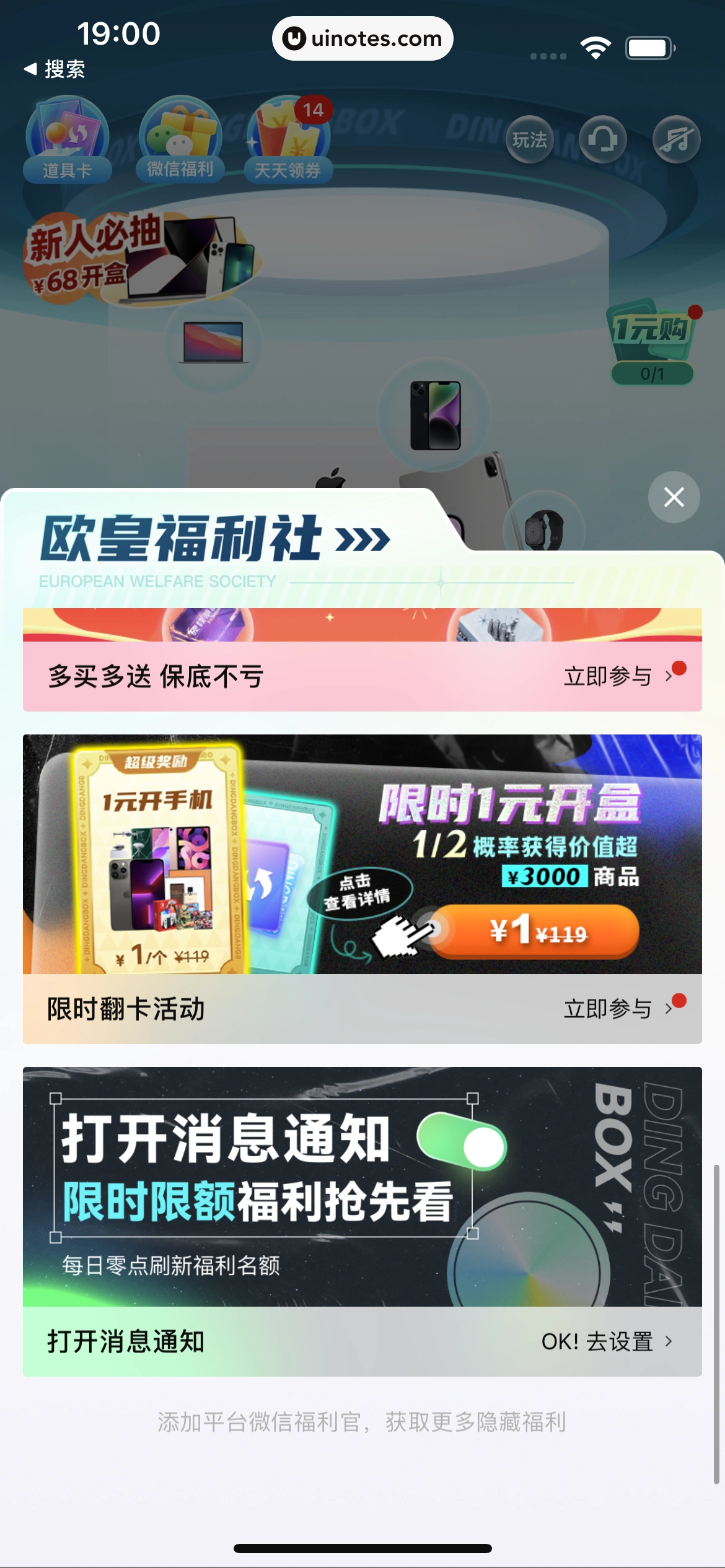Dismiss the welfare popup with the X
Image resolution: width=725 pixels, height=1568 pixels.
[x=674, y=497]
